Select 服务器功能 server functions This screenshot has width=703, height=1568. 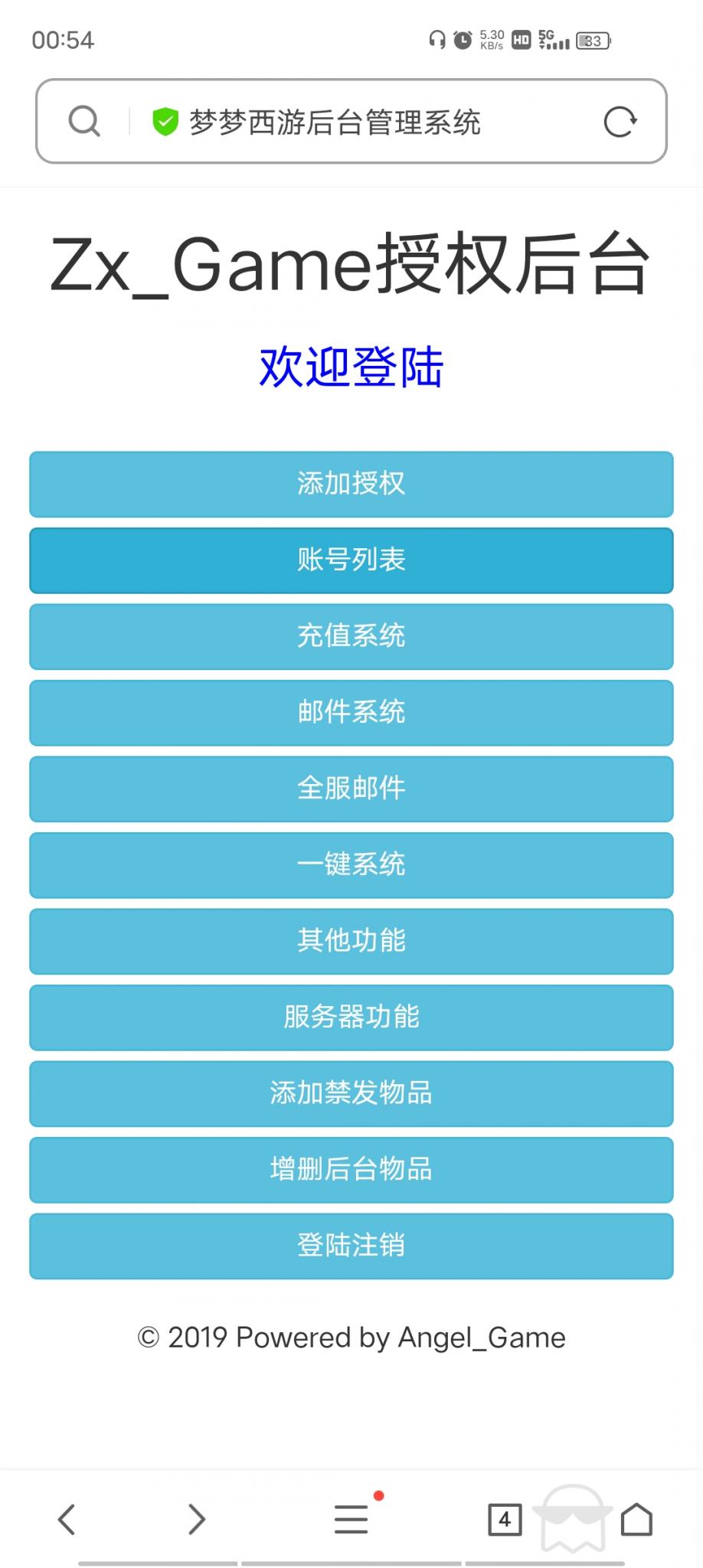point(351,1018)
